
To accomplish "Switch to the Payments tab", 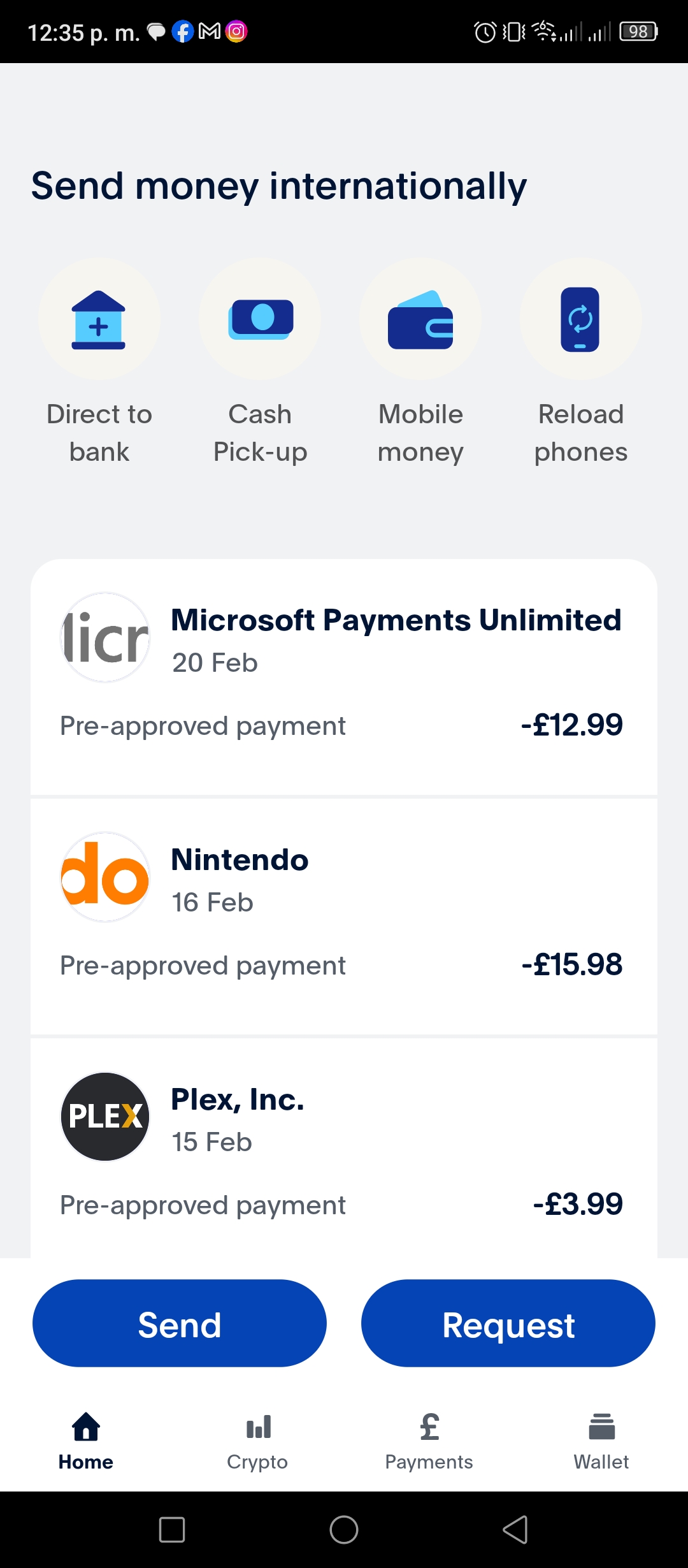I will point(429,1442).
